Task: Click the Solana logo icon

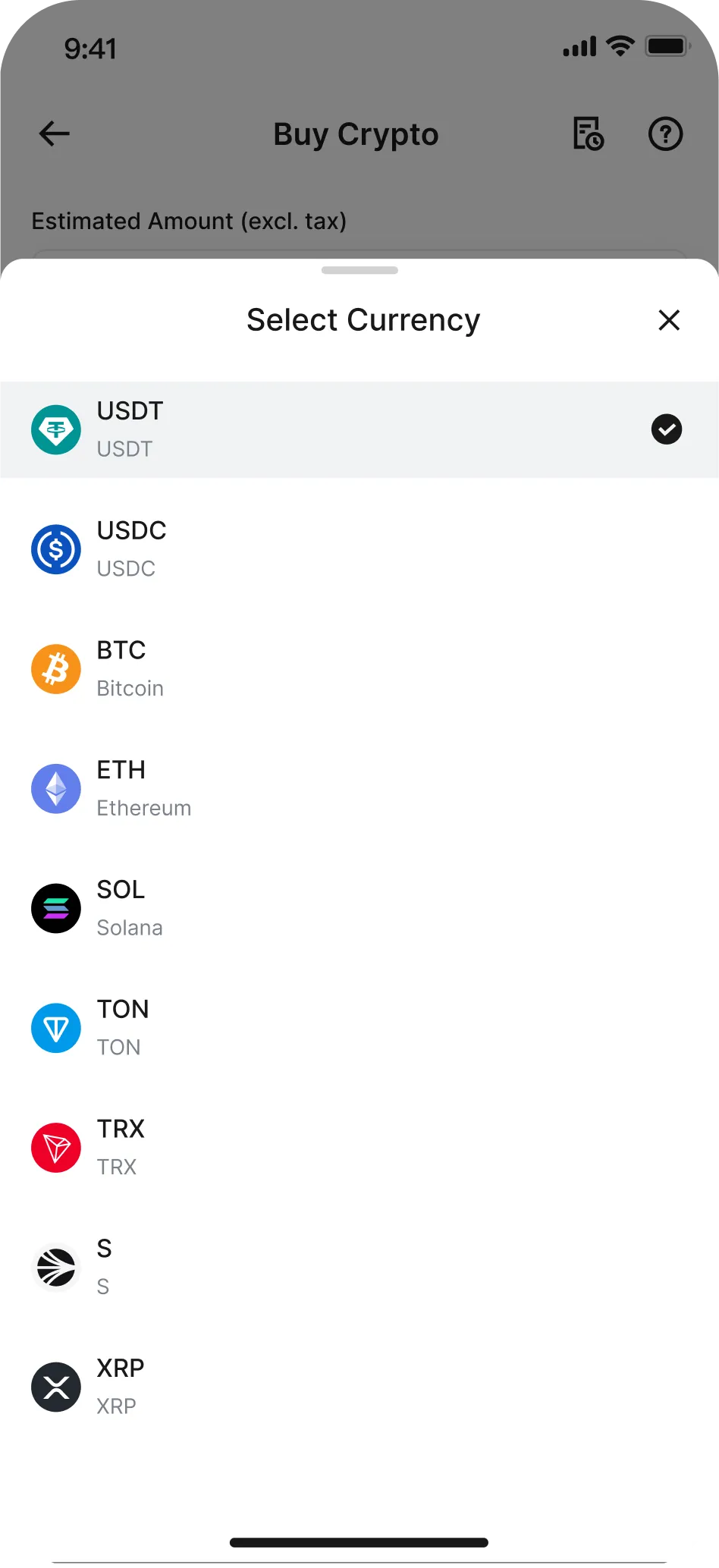Action: [55, 908]
